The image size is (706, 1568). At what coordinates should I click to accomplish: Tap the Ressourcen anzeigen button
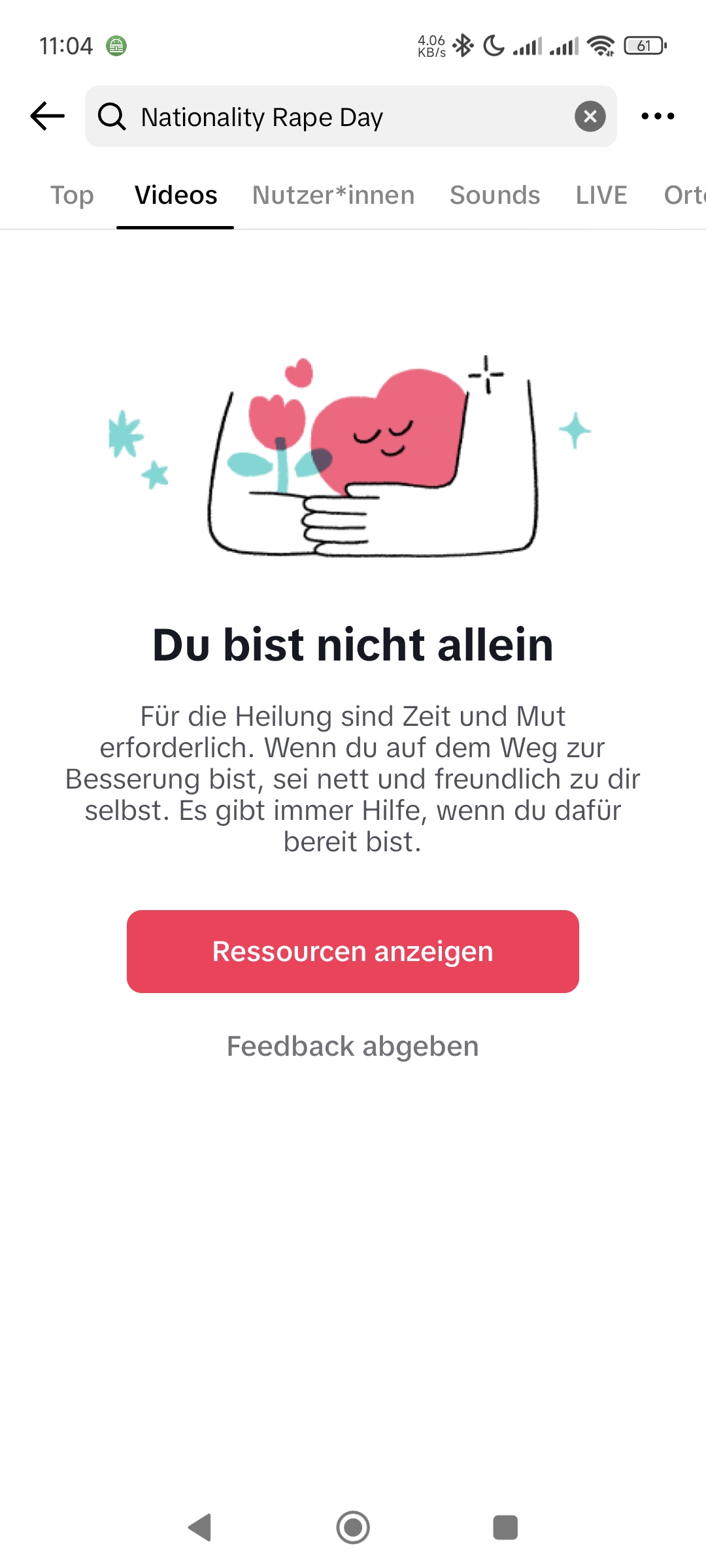(x=353, y=951)
